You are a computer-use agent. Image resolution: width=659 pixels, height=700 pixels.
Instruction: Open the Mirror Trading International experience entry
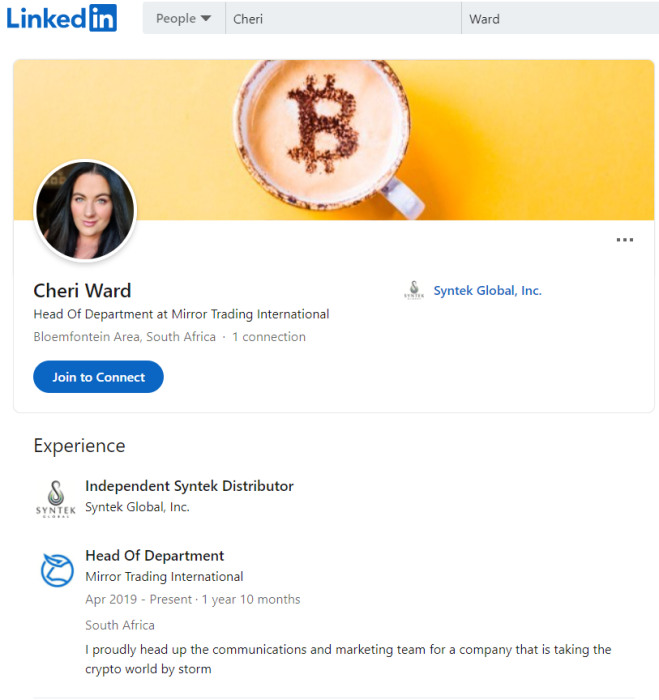point(155,556)
